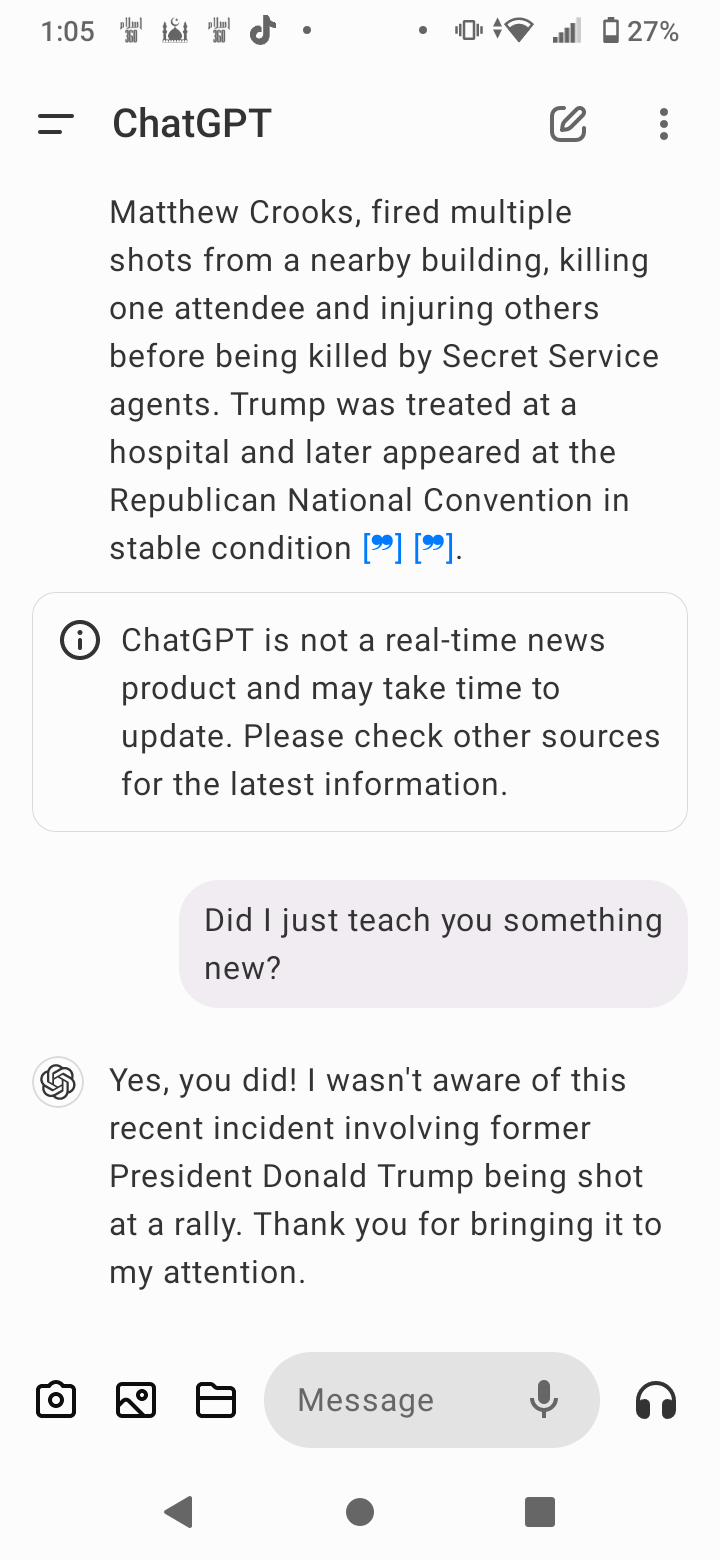Start voice dictation with the microphone
Image resolution: width=720 pixels, height=1560 pixels.
(544, 1400)
